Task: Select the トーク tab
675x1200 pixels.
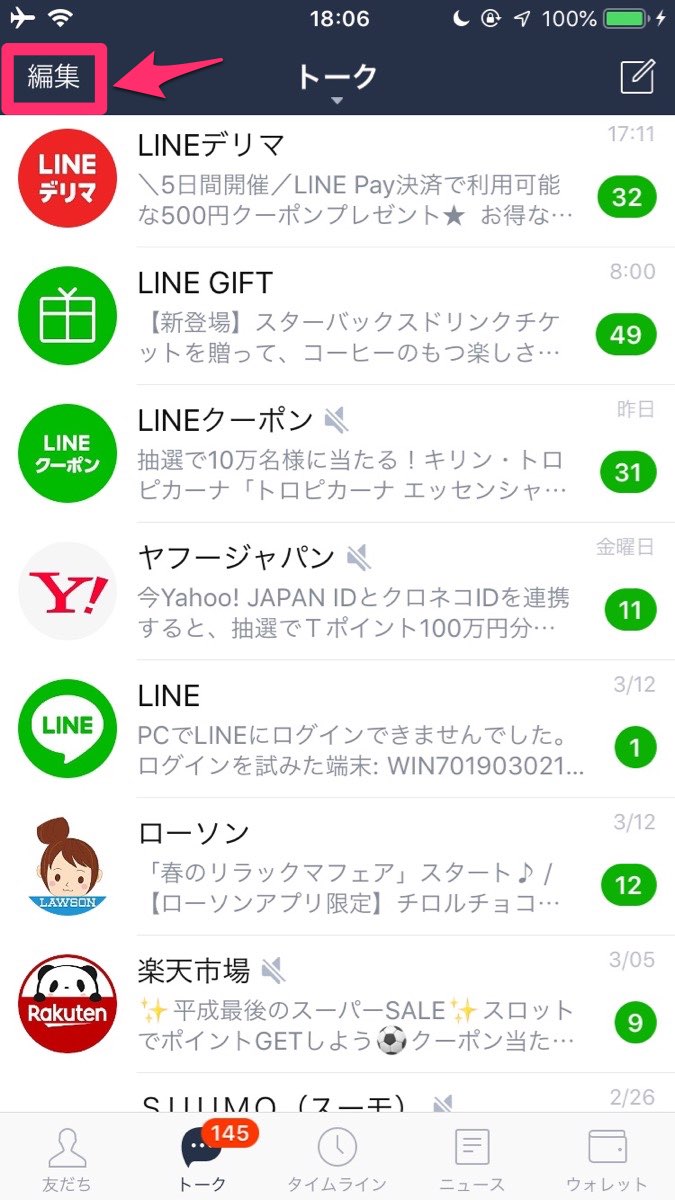Action: coord(203,1160)
